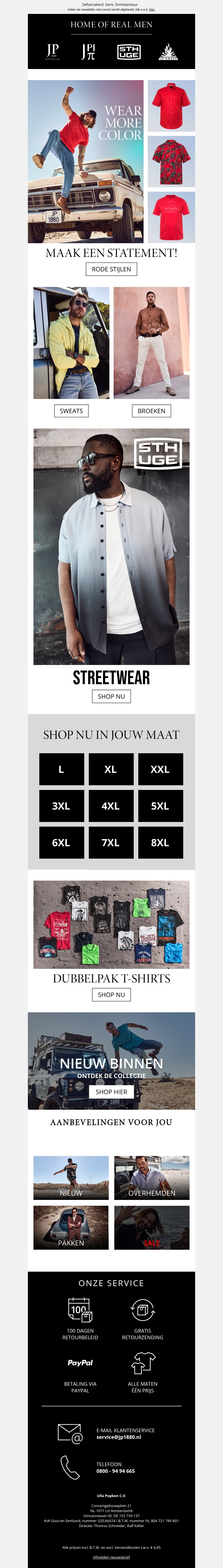223x1568 pixels.
Task: Open the red short-sleeve shirt product image
Action: pyautogui.click(x=171, y=106)
